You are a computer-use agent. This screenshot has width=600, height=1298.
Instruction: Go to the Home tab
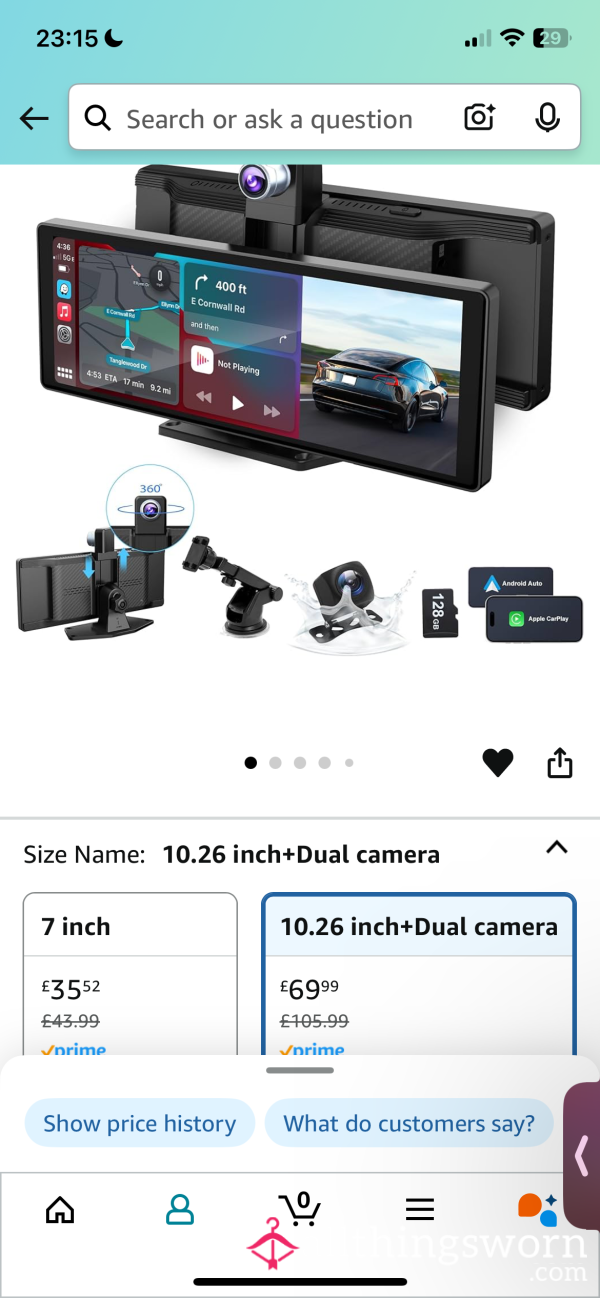[x=60, y=1210]
